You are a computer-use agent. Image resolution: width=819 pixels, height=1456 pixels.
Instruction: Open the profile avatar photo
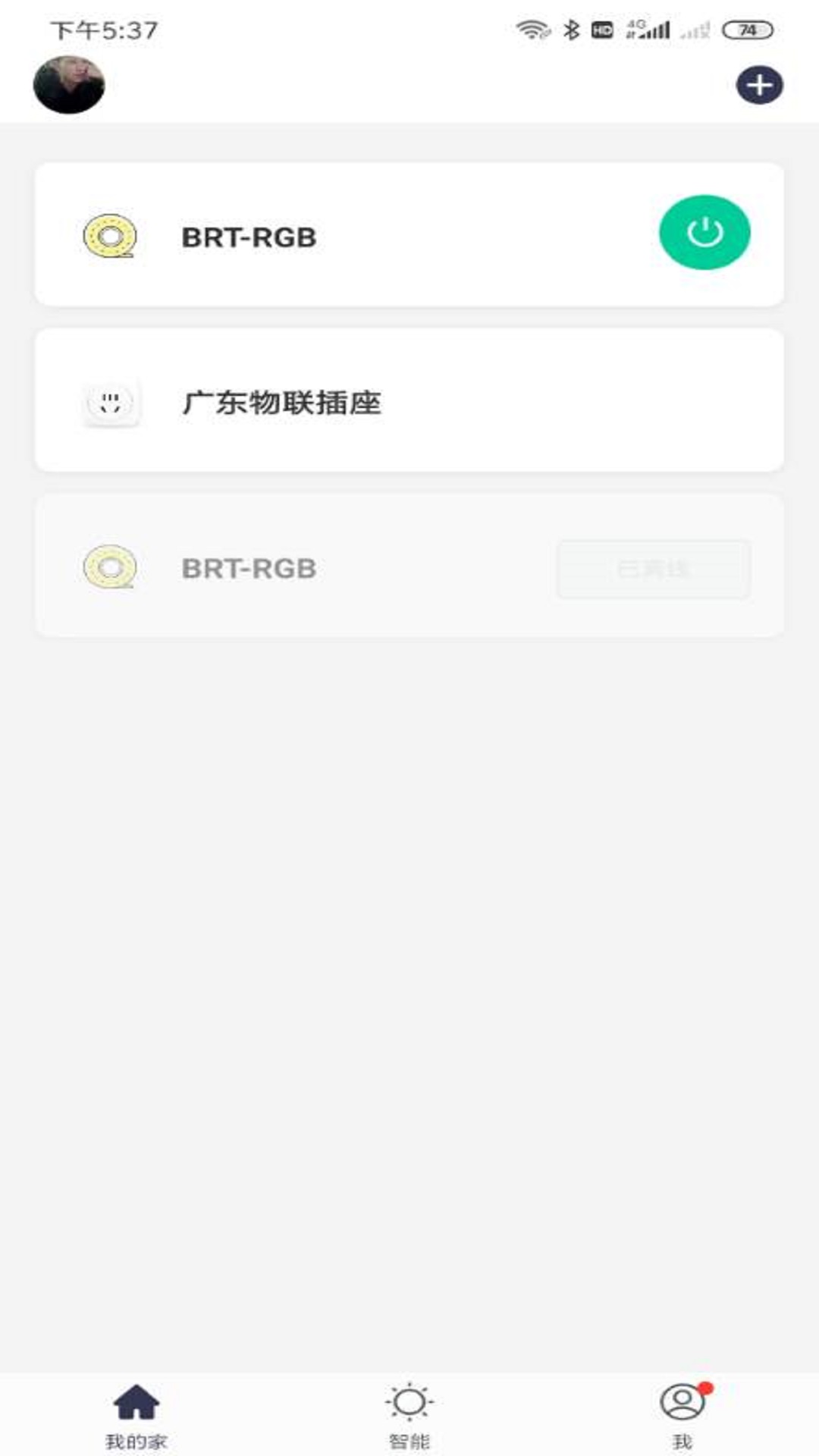[69, 85]
